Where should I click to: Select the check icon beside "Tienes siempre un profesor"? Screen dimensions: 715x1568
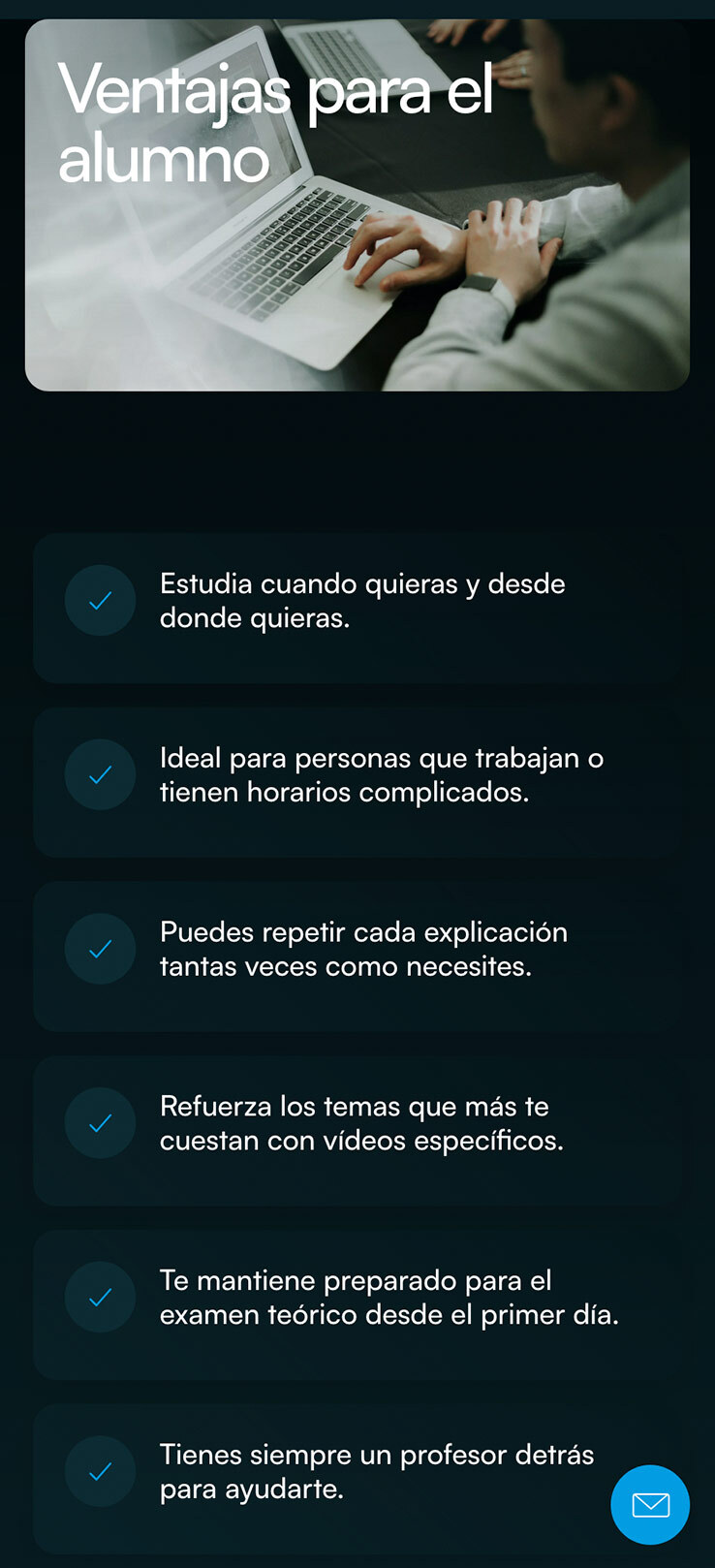click(100, 1471)
